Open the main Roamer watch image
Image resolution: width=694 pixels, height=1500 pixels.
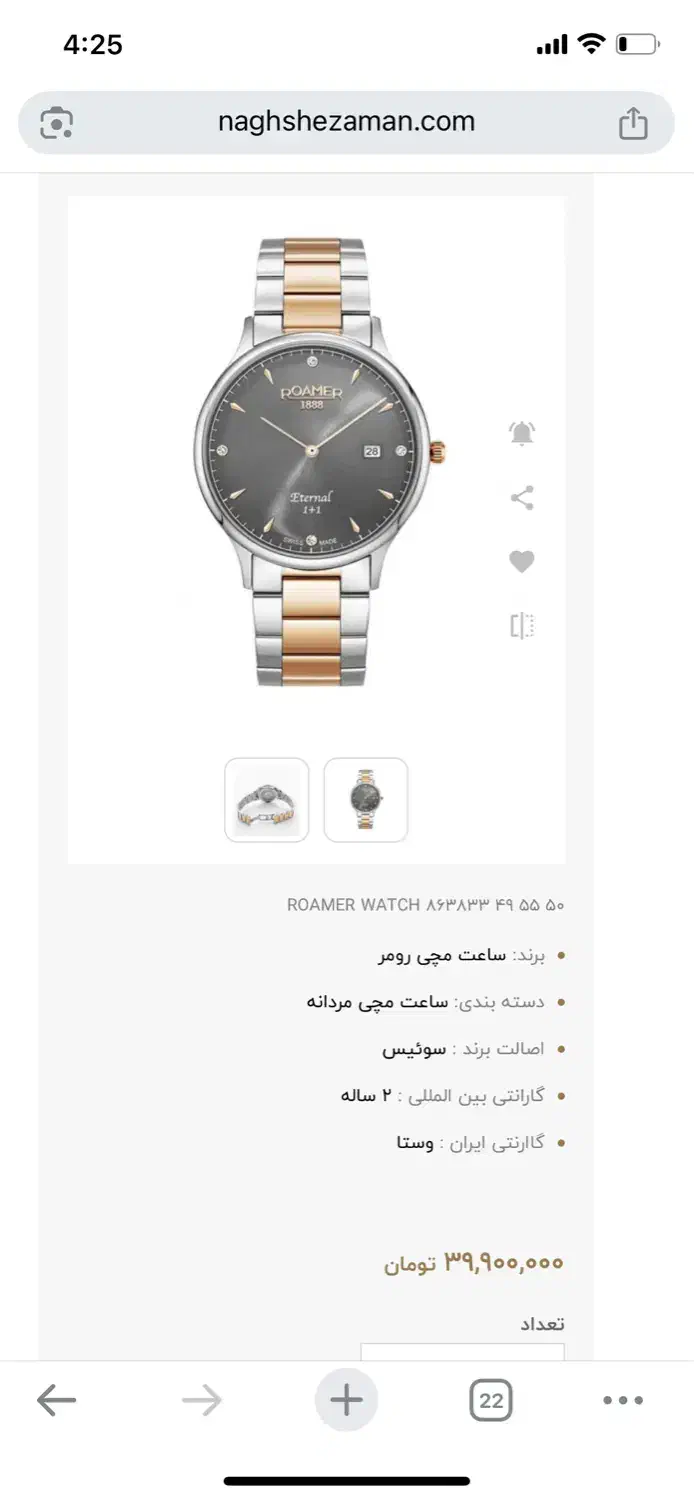click(x=317, y=461)
